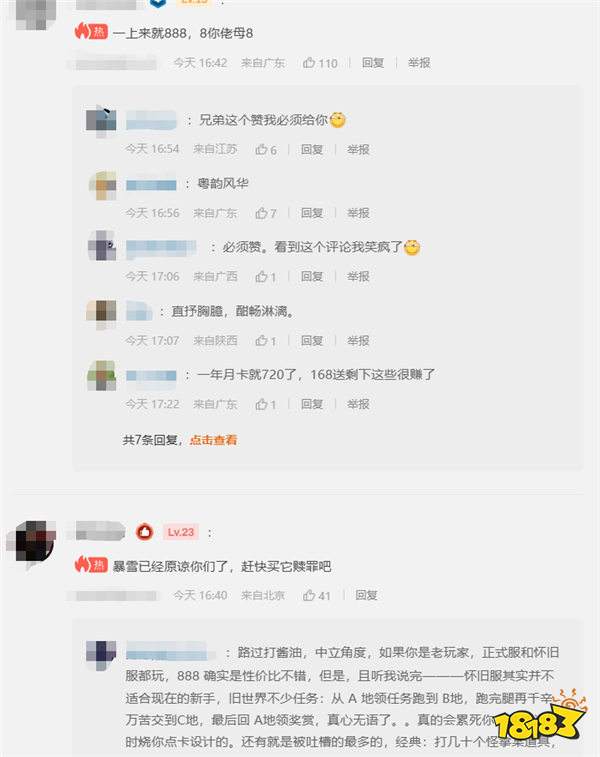Reply to the 16:40 comment from 北京
Screen dimensions: 600x757
click(366, 595)
